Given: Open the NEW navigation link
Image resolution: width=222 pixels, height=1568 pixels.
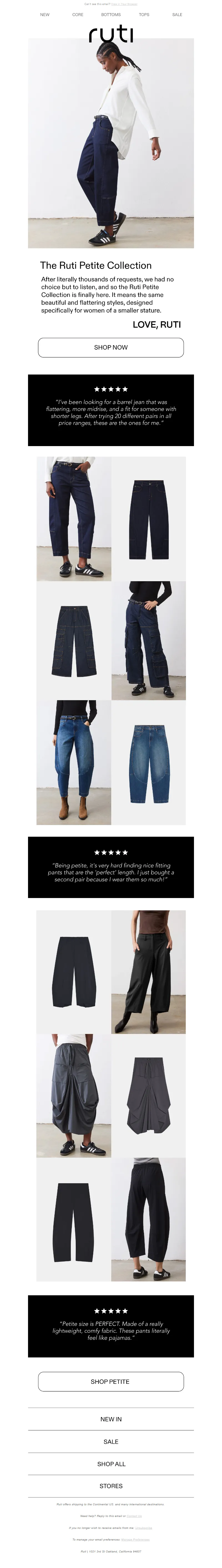Looking at the screenshot, I should (44, 15).
